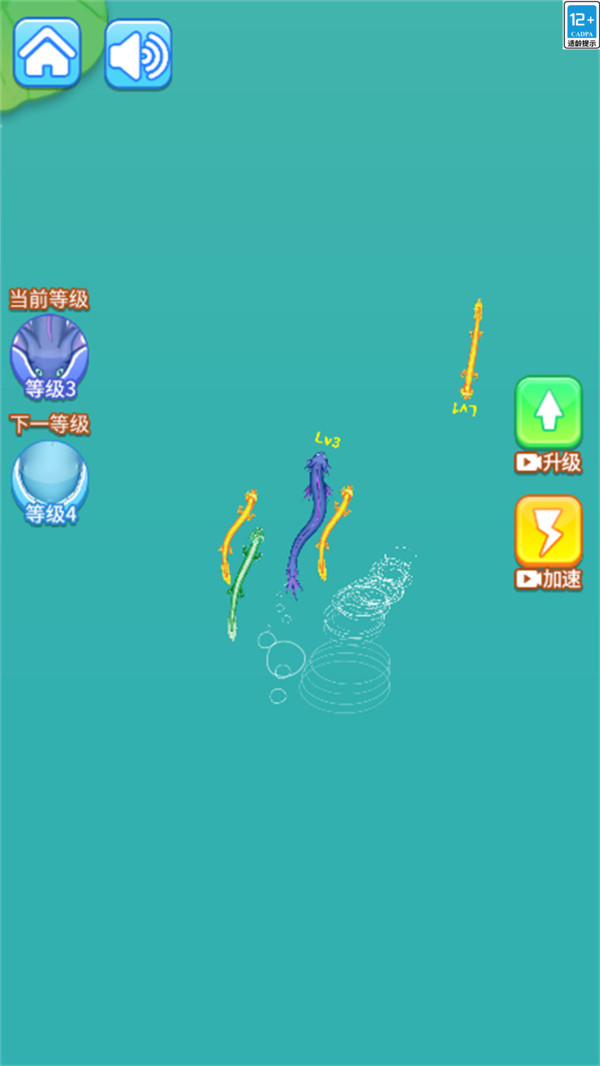Tap the green 升级 upgrade button

point(548,412)
